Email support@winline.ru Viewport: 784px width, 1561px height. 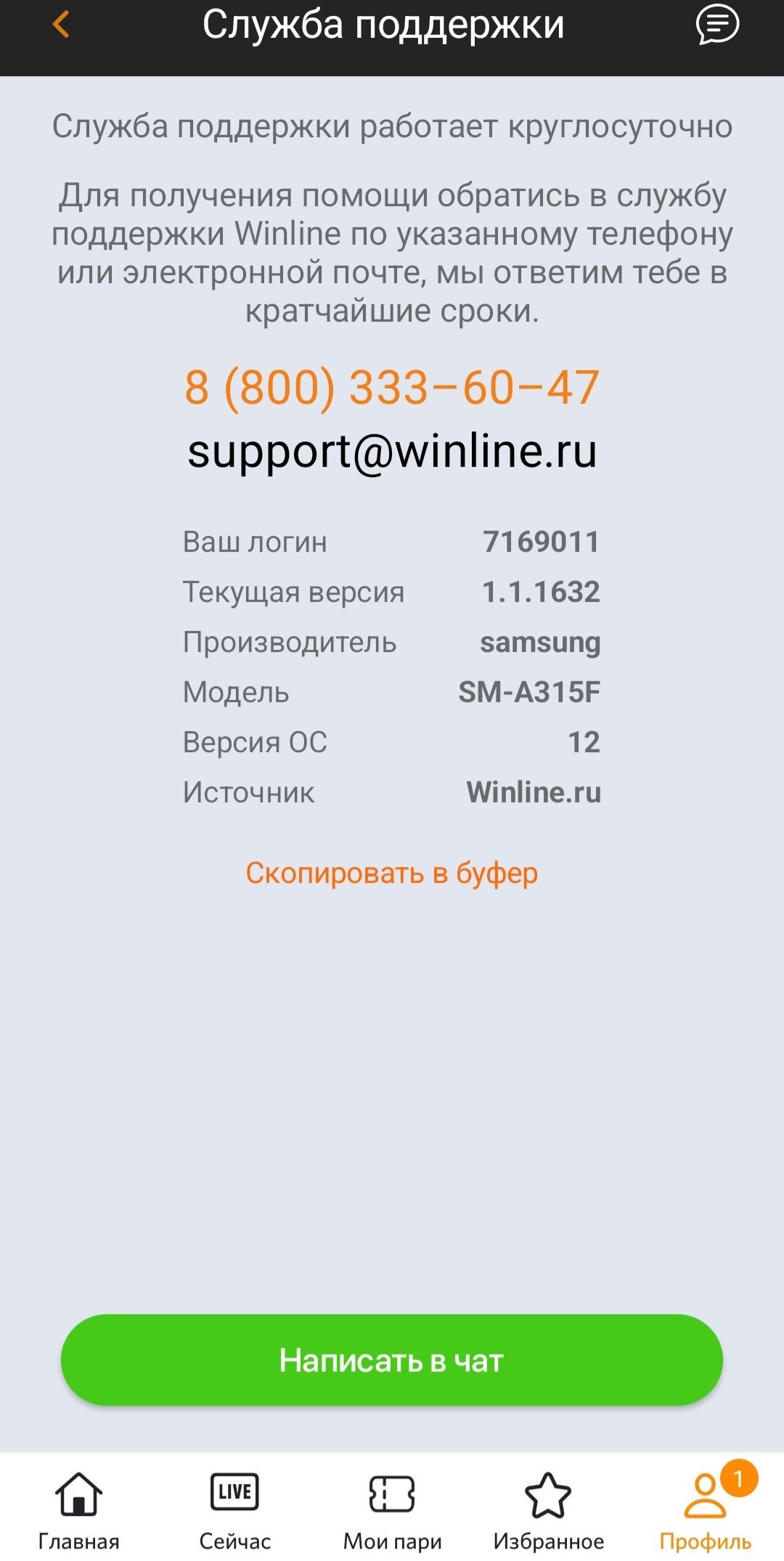pos(392,451)
